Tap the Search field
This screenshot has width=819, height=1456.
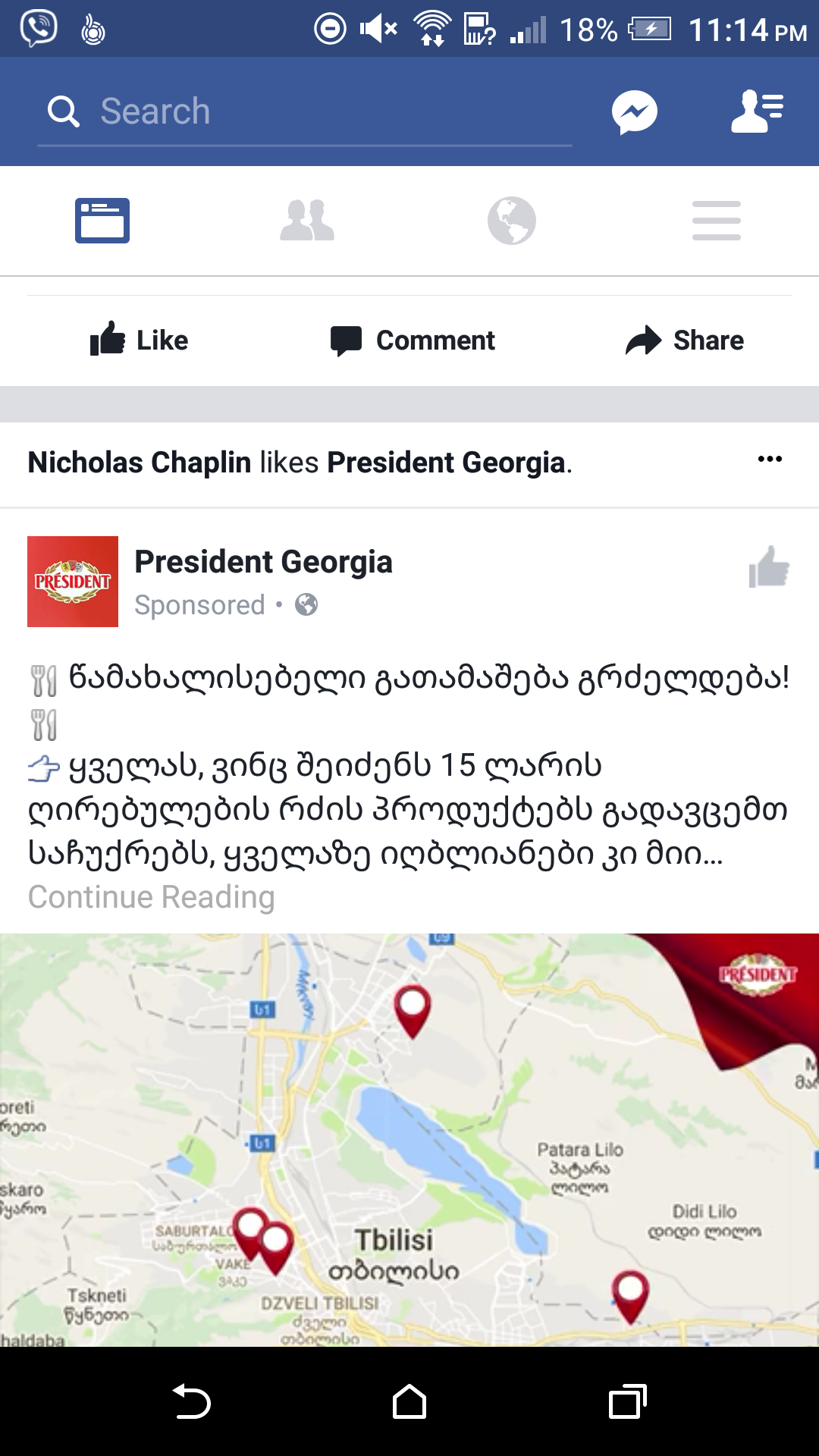coord(303,111)
